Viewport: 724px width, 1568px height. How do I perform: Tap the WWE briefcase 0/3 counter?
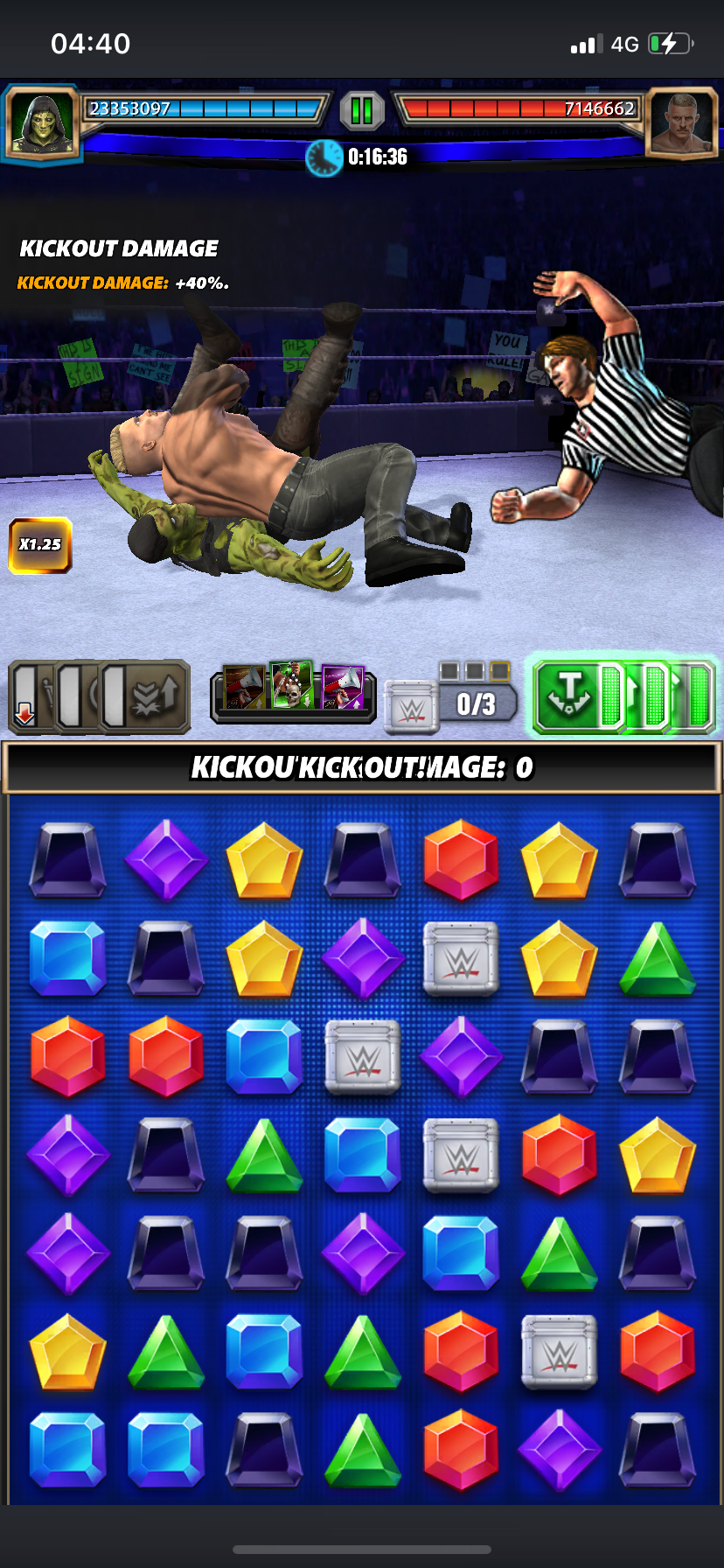[450, 702]
